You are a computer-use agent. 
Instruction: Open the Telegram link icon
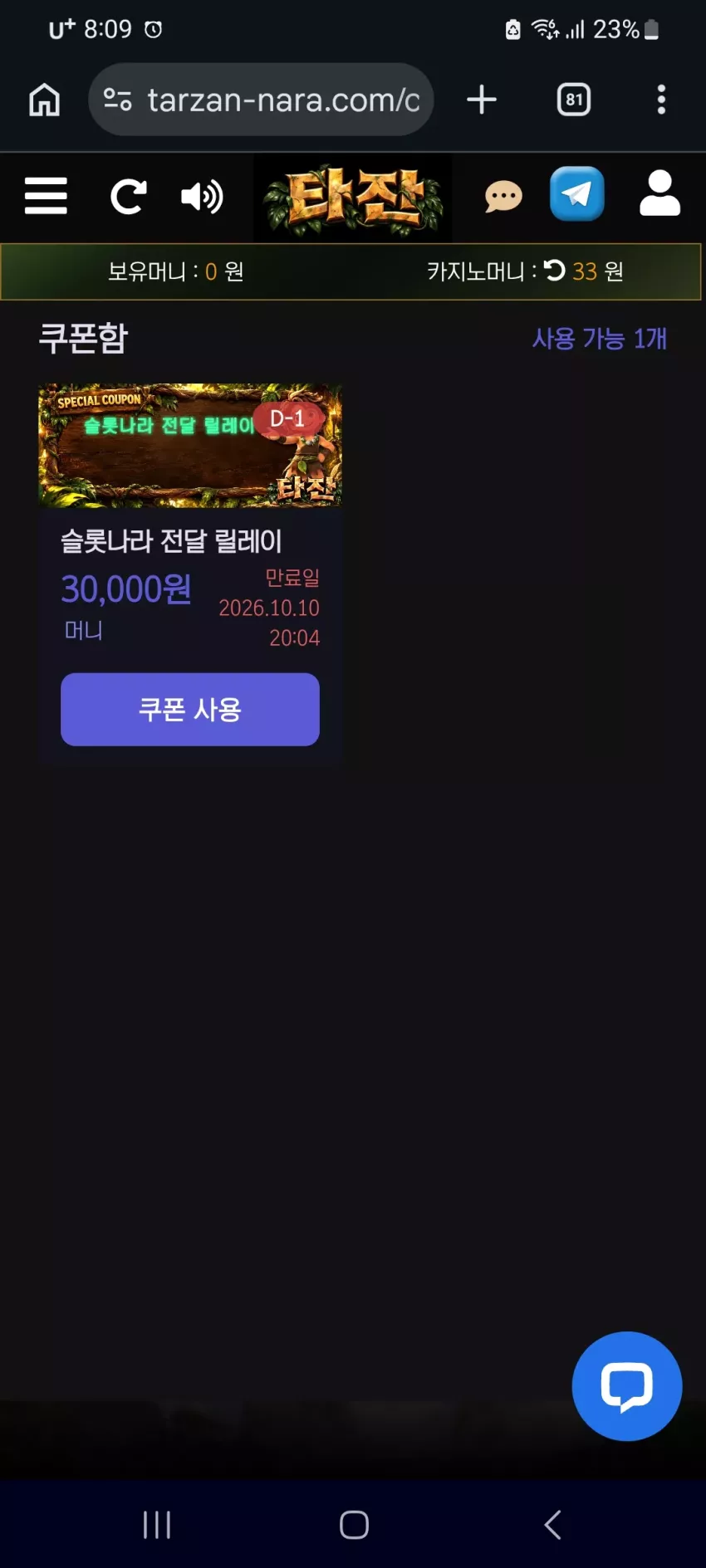[x=577, y=193]
